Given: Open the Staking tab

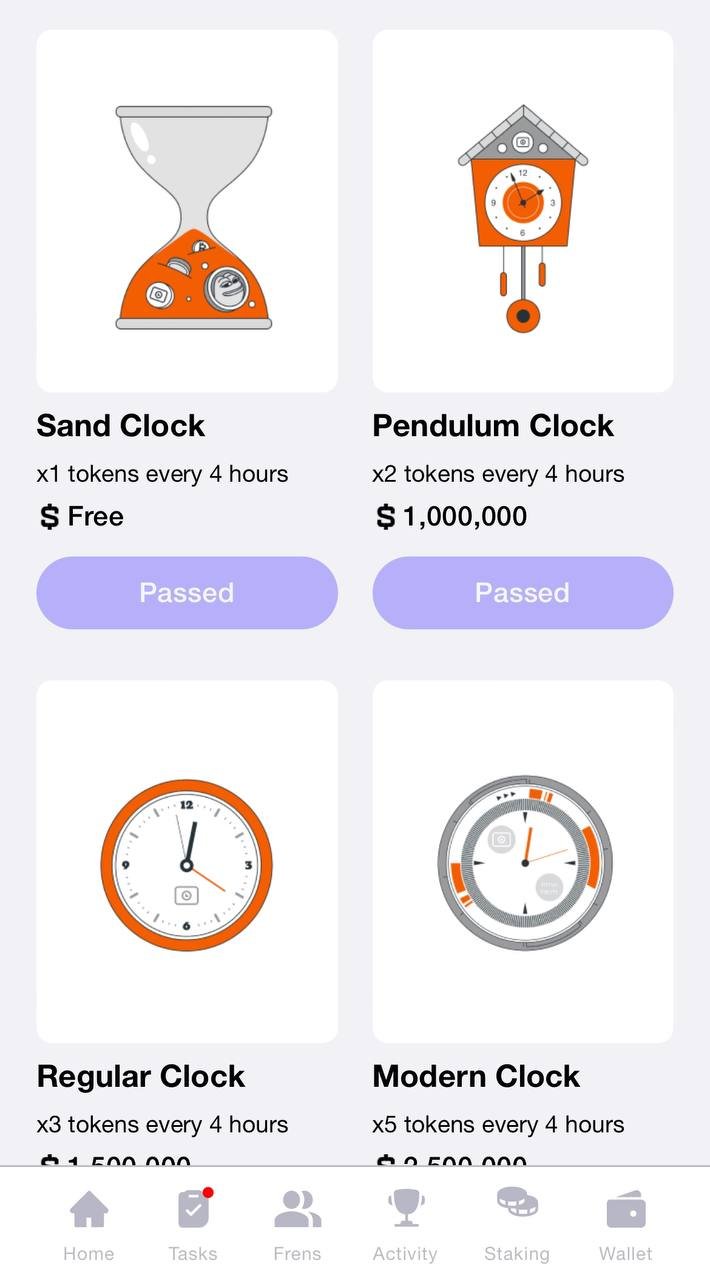Looking at the screenshot, I should (x=517, y=1225).
